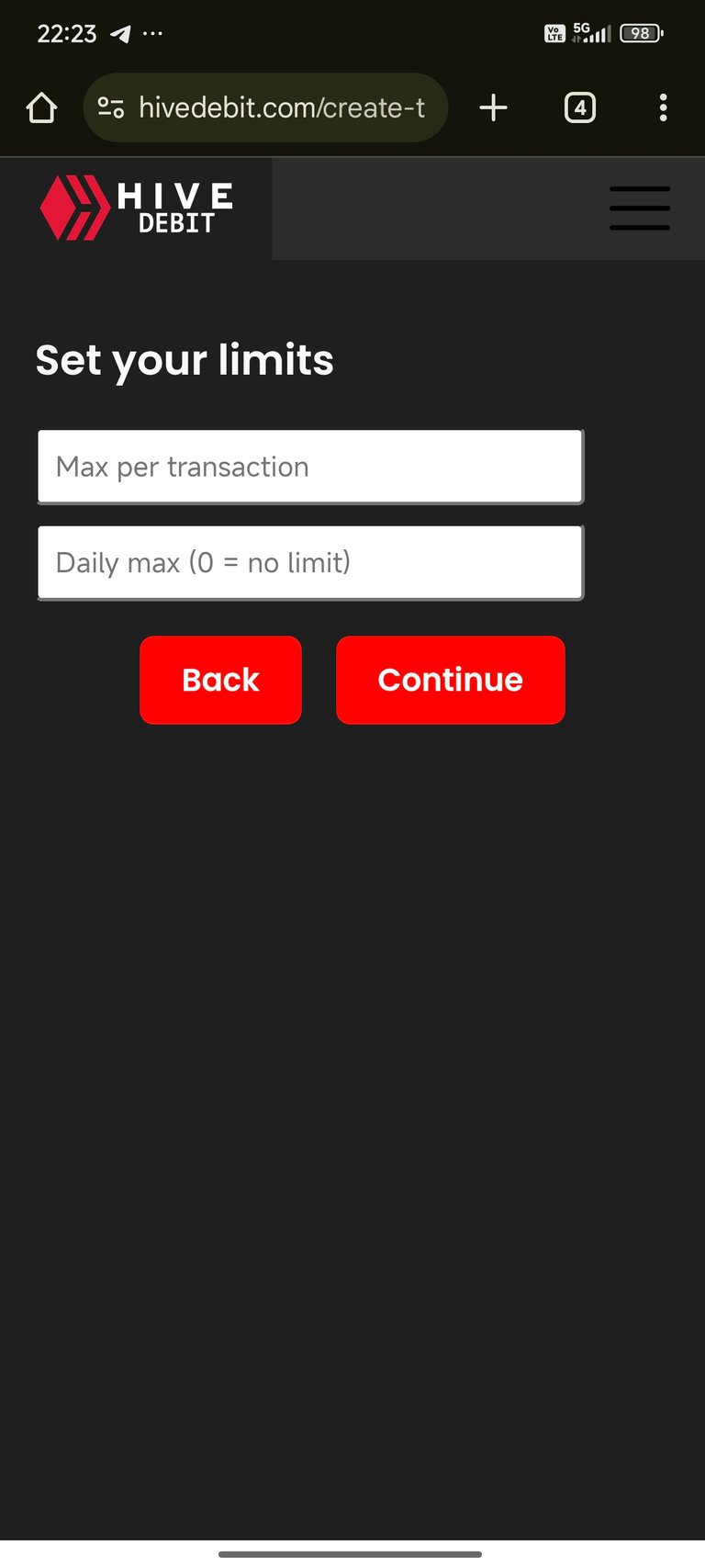Viewport: 705px width, 1568px height.
Task: Open the hamburger menu
Action: pyautogui.click(x=640, y=208)
